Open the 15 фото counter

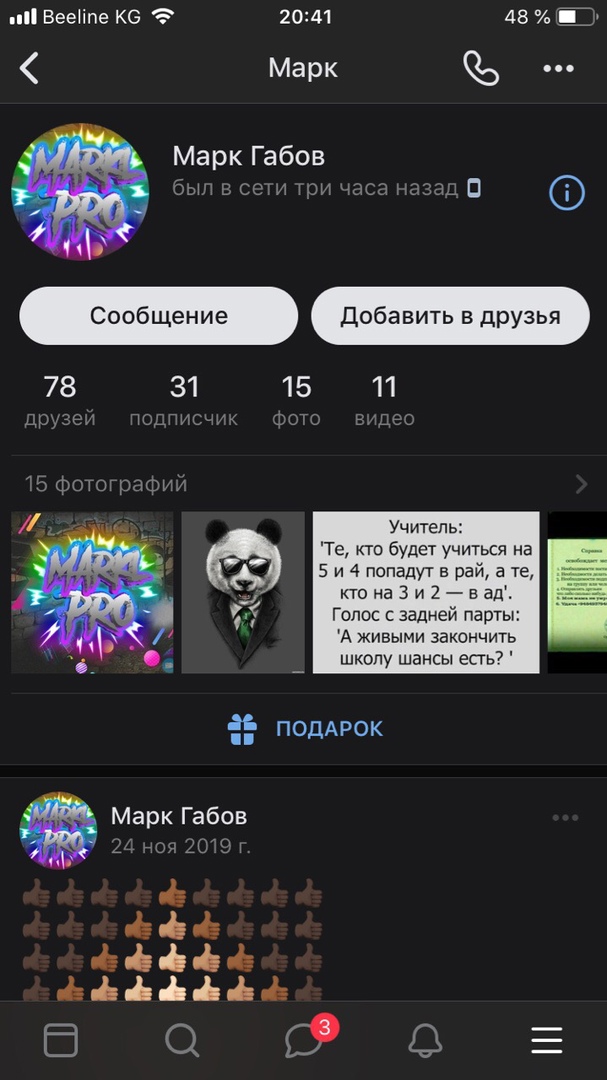[296, 400]
